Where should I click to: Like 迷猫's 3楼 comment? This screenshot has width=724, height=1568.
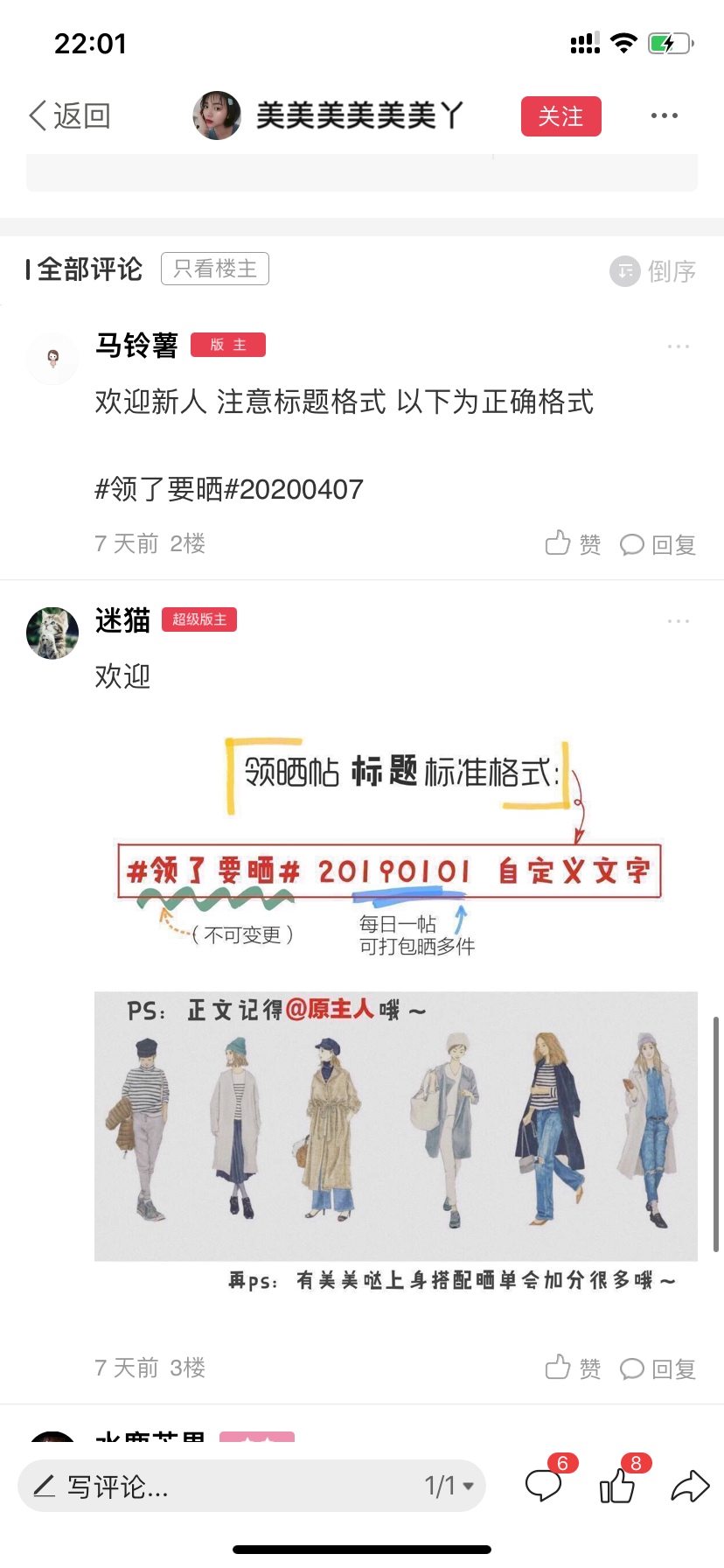pyautogui.click(x=573, y=1368)
